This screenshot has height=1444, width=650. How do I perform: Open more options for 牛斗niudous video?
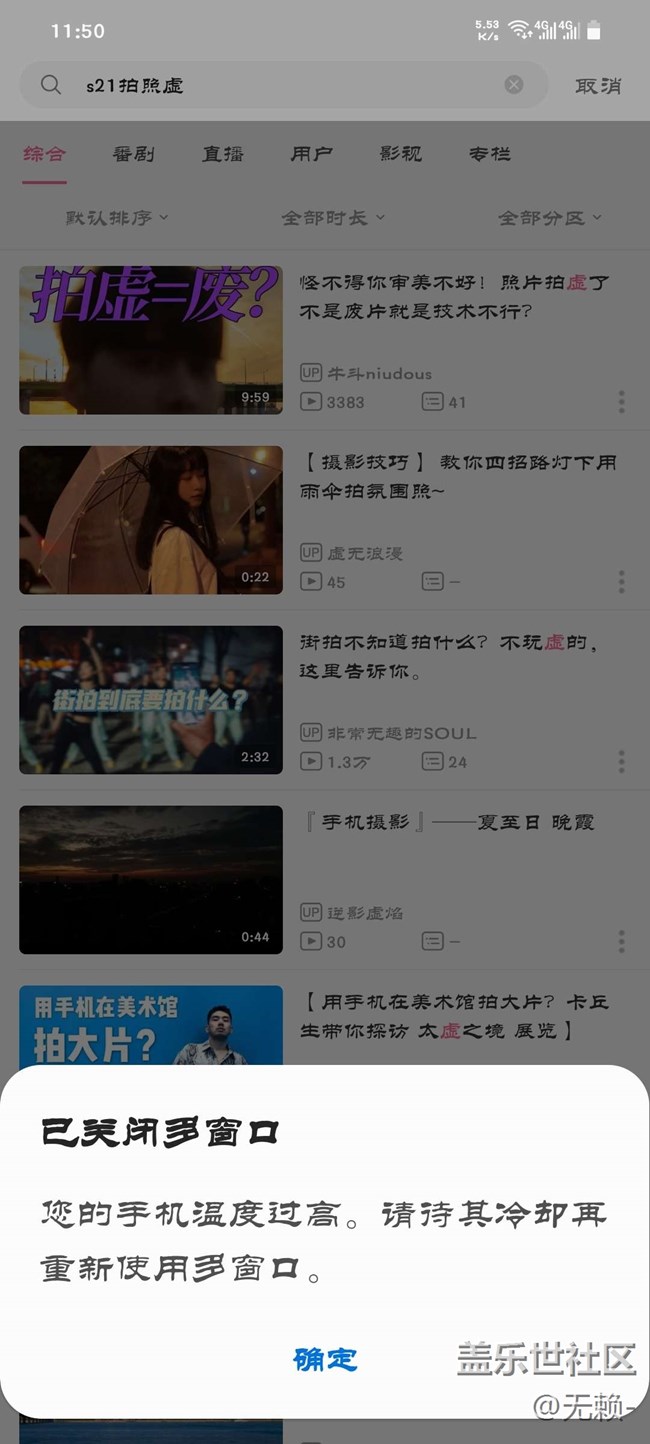pos(621,402)
